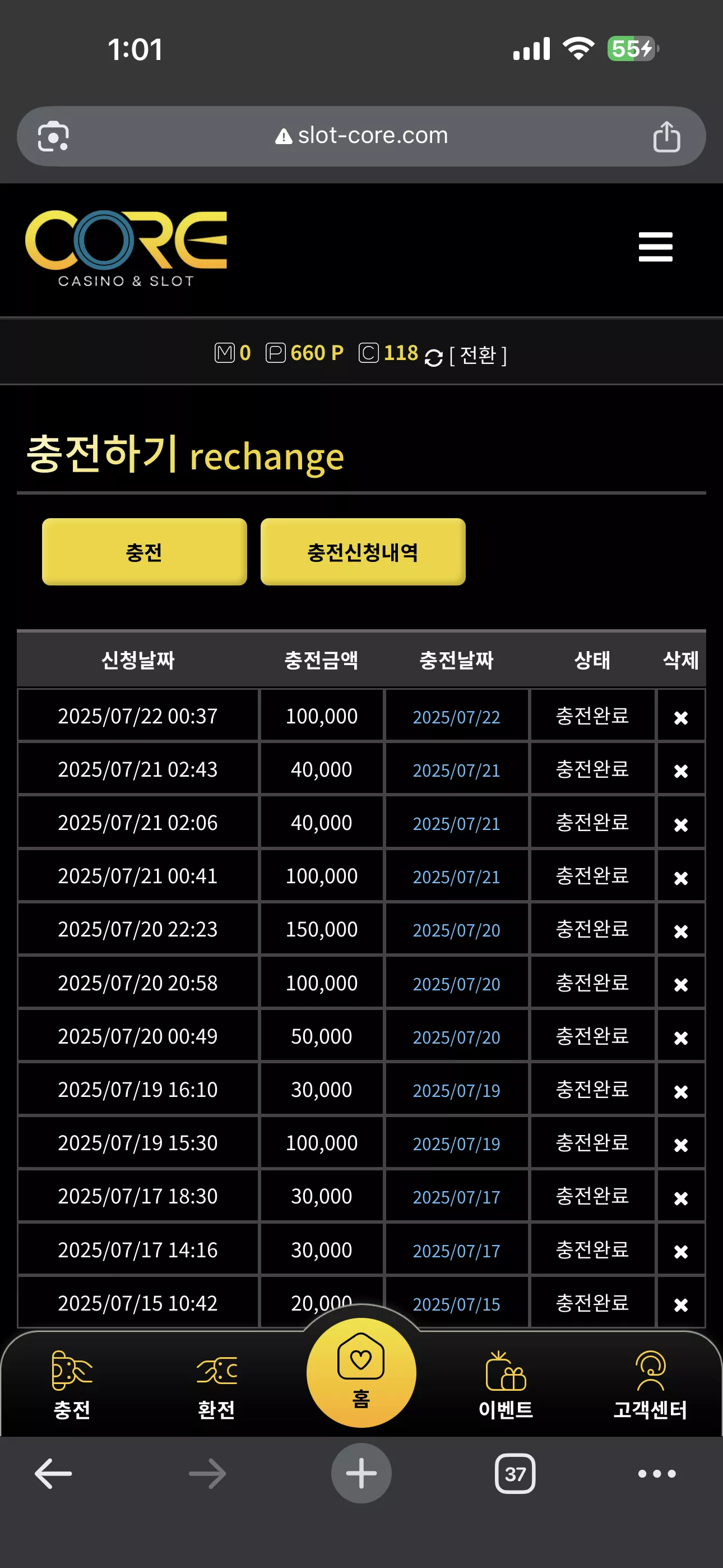Delete the 2025/07/21 02:43 recharge record
Viewport: 723px width, 1568px height.
pyautogui.click(x=681, y=771)
